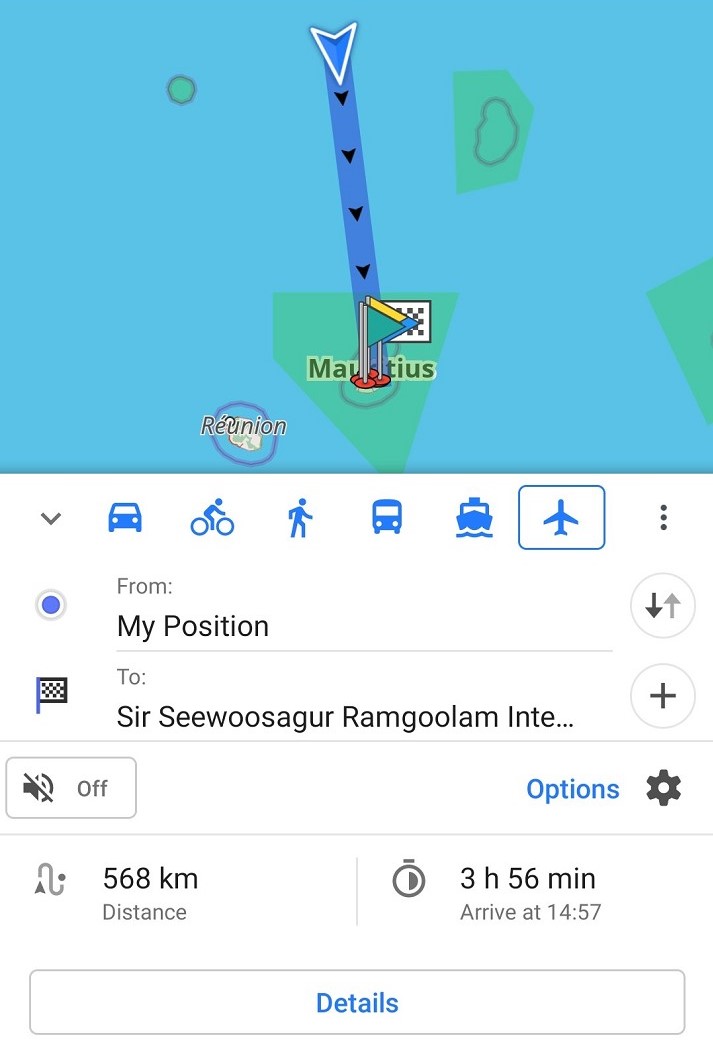Open the three-dot overflow menu
This screenshot has width=713, height=1040.
(x=663, y=518)
